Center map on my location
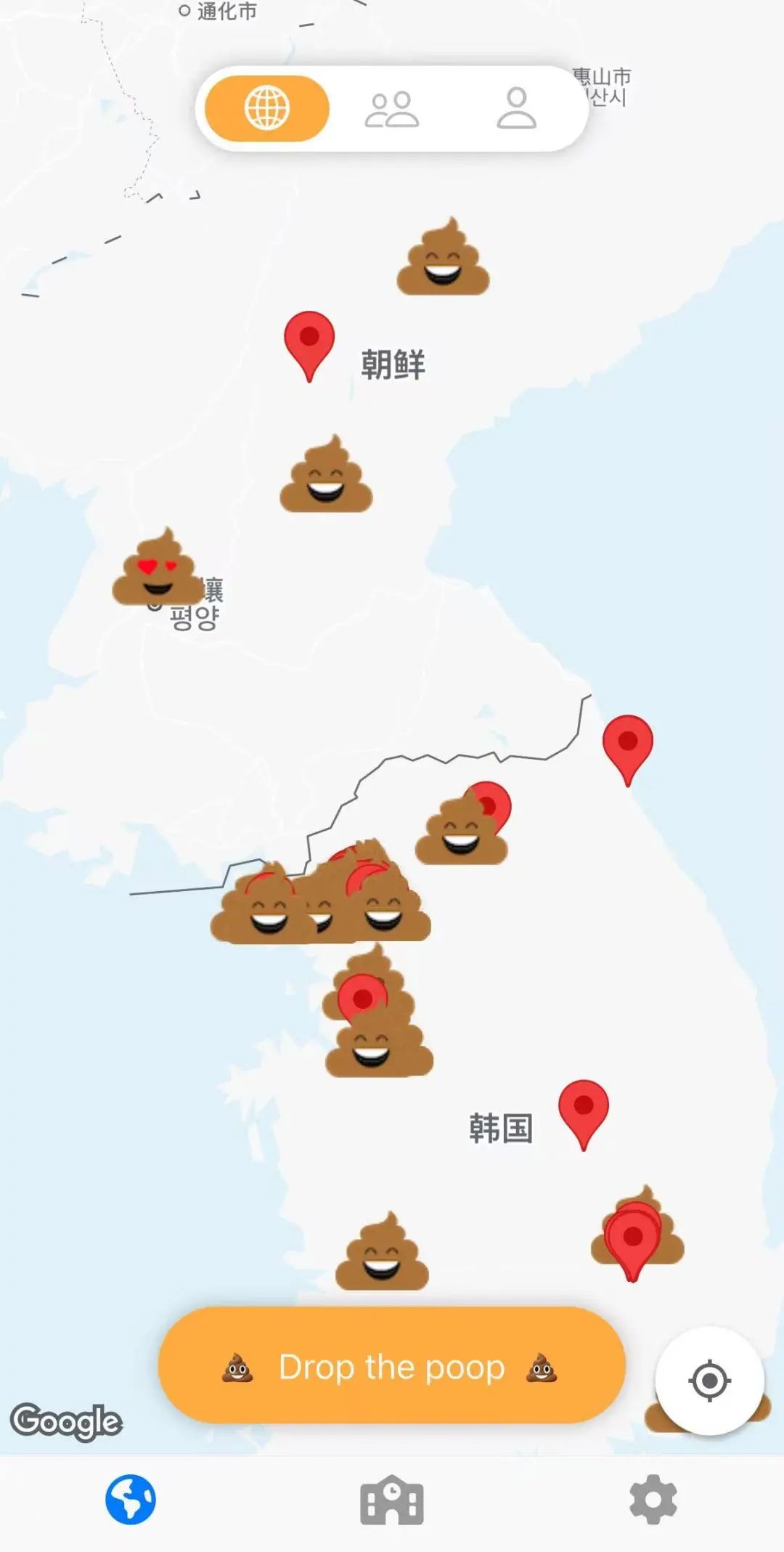Screen dimensions: 784x1552 709,1381
